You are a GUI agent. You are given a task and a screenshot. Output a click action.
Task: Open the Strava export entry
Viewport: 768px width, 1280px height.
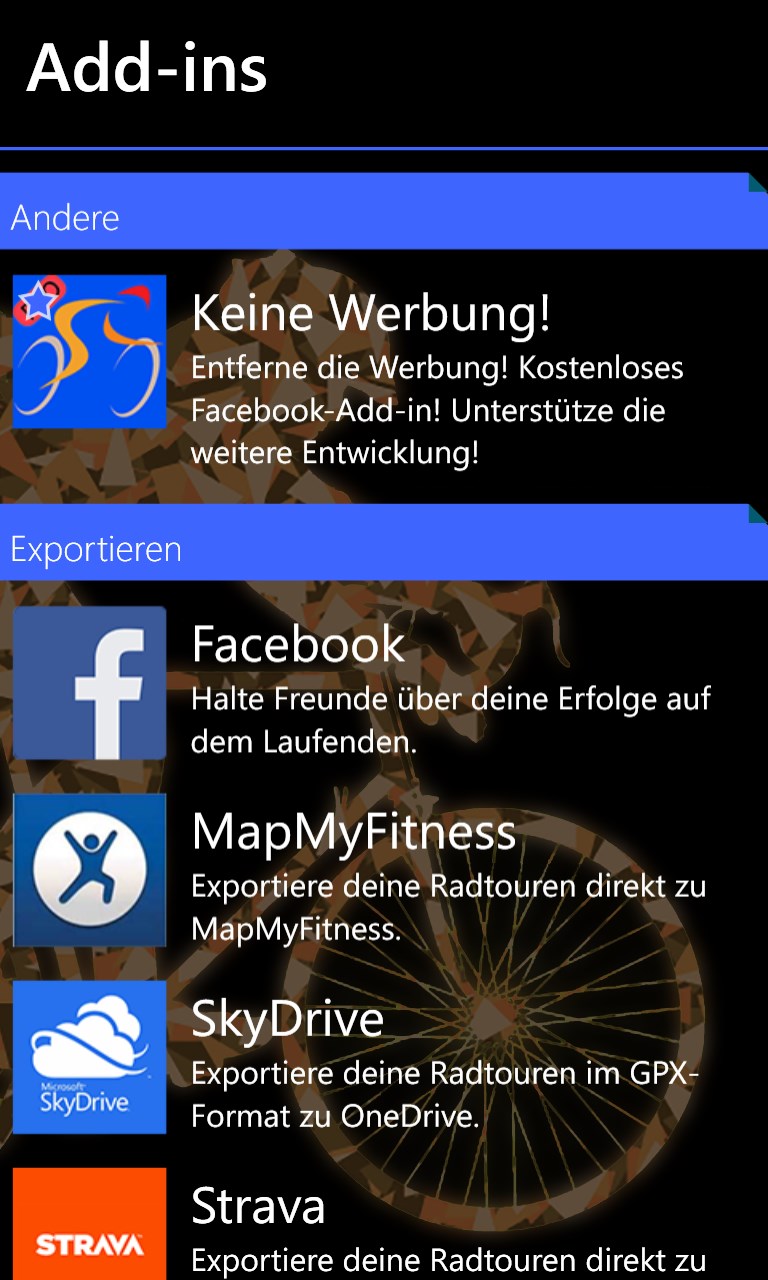[258, 1206]
